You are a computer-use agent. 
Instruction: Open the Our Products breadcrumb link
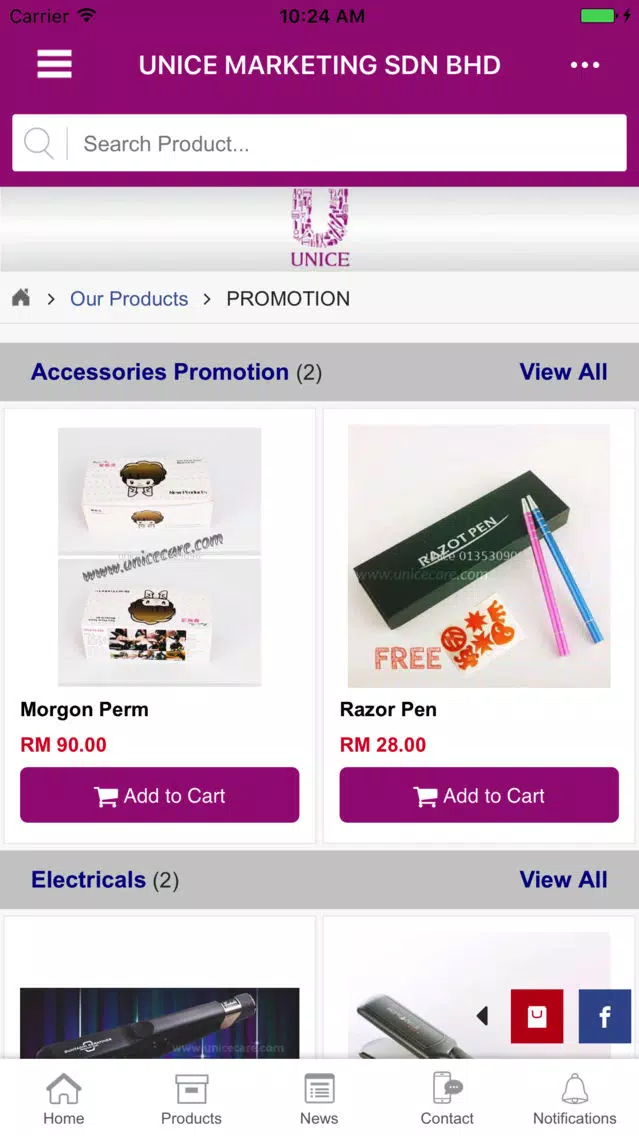(x=129, y=299)
